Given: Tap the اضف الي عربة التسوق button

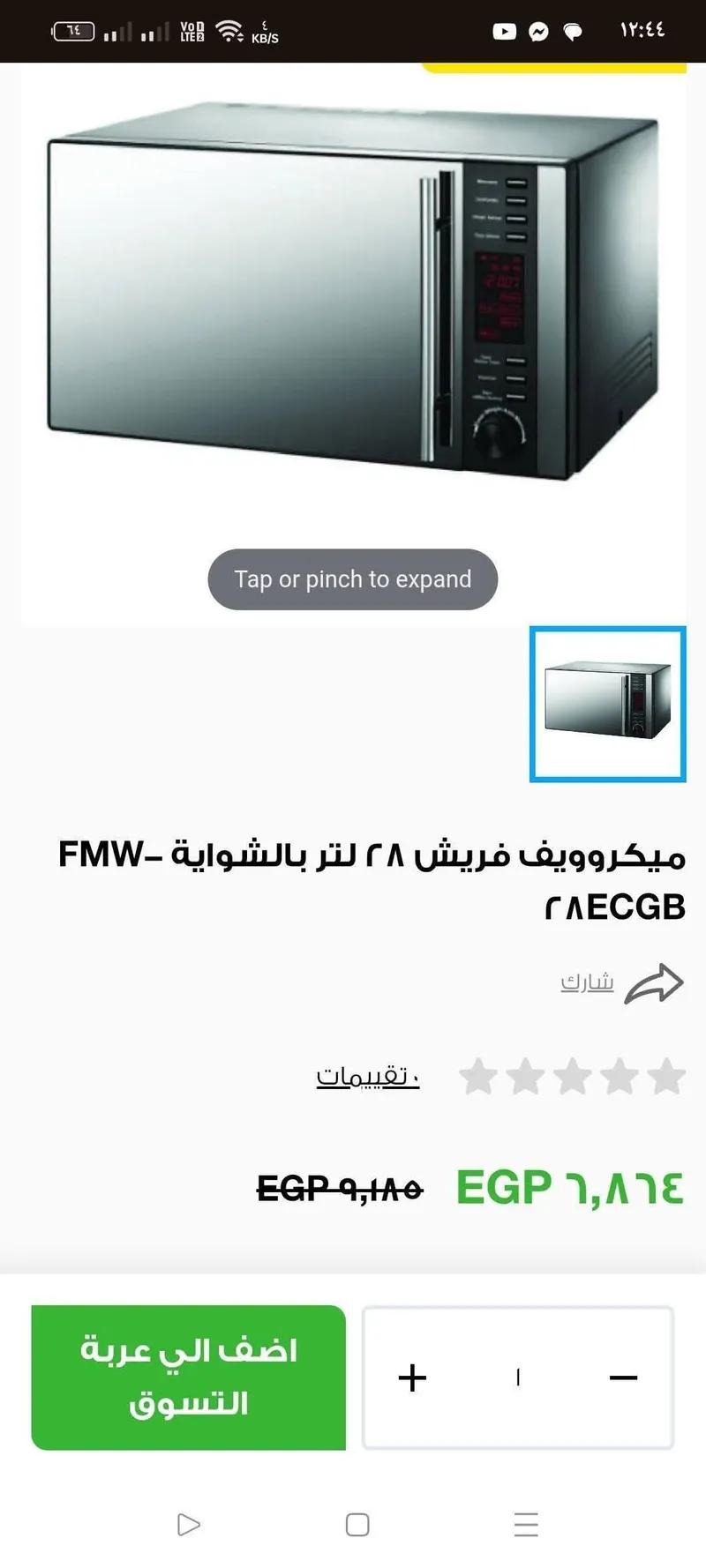Looking at the screenshot, I should coord(187,1378).
